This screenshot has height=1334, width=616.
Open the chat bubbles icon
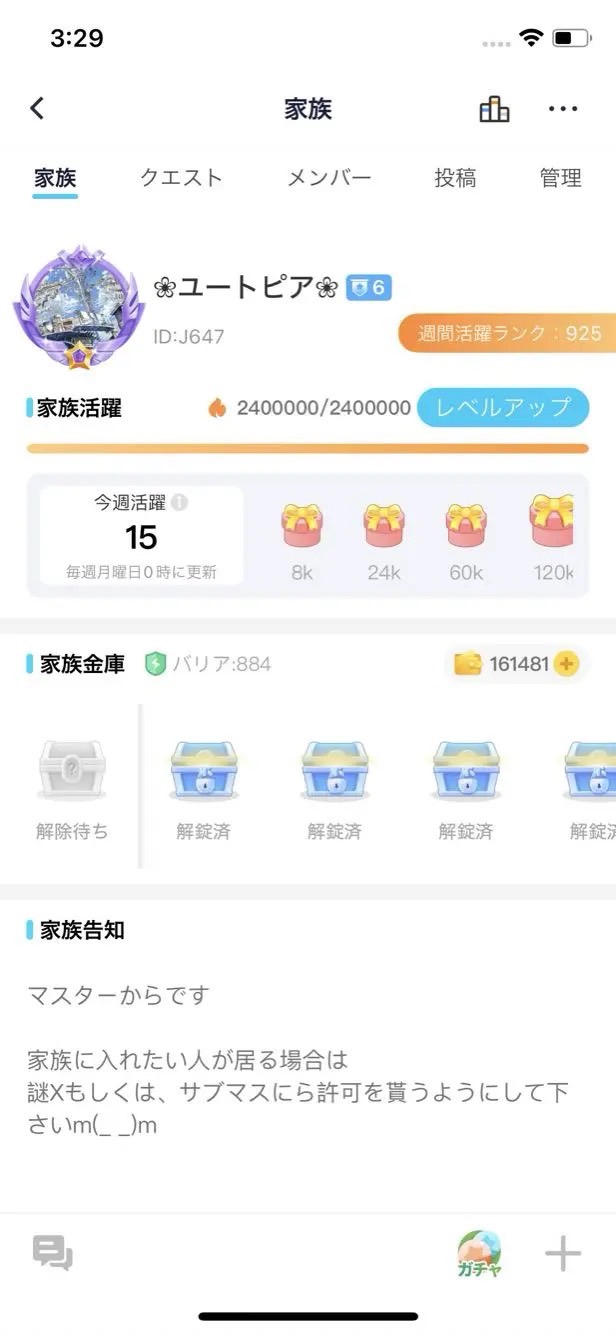tap(52, 1252)
